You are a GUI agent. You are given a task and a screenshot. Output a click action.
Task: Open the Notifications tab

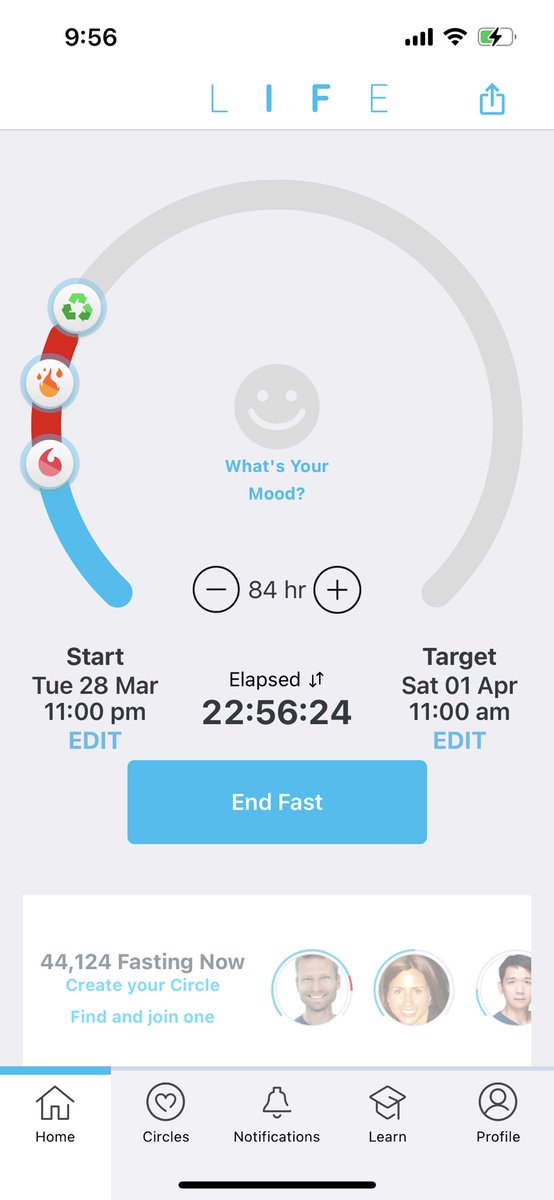click(277, 1114)
